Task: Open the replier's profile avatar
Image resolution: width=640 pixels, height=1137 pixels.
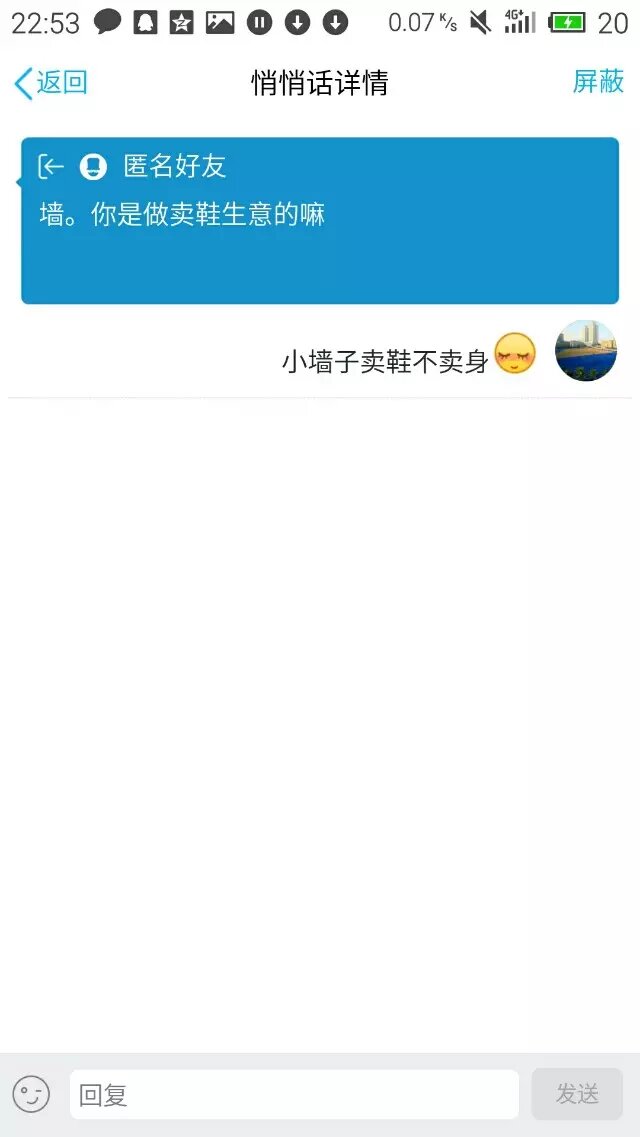Action: (586, 351)
